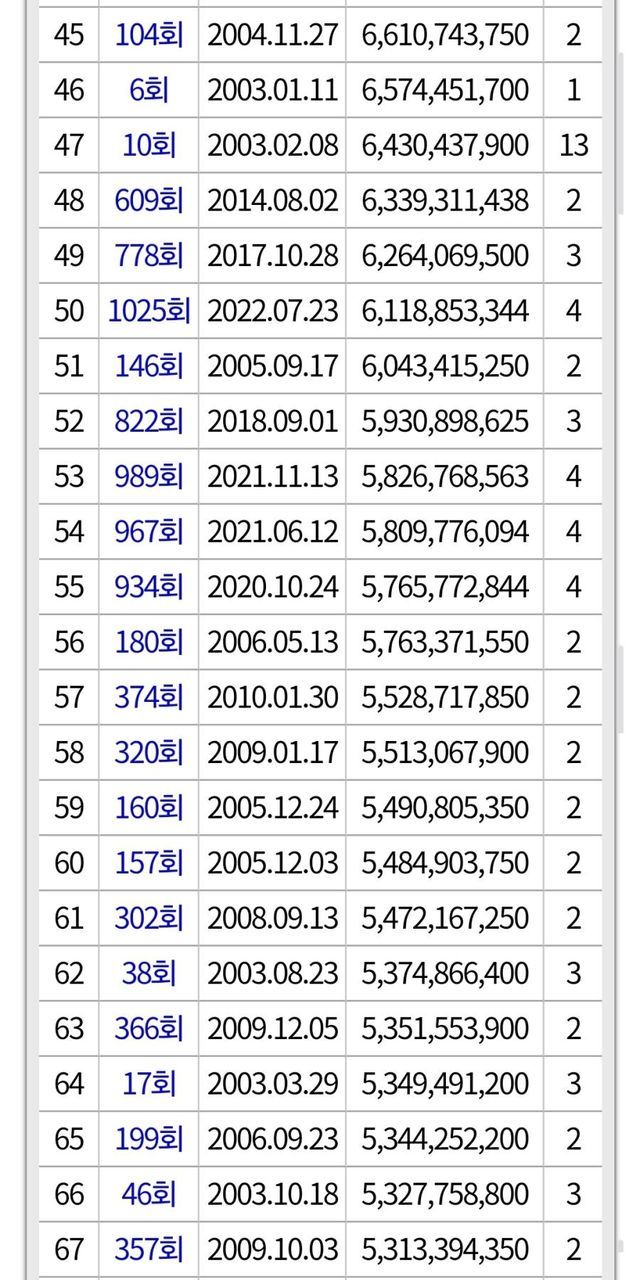Select the 157회 round link
Screen dimensions: 640x1280
pos(149,862)
